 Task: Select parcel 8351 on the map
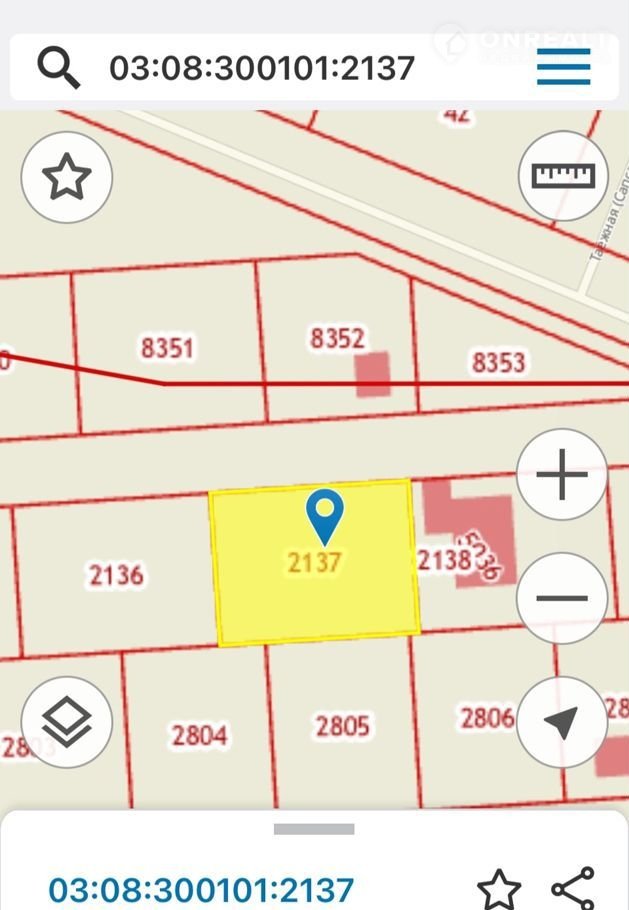[x=167, y=348]
